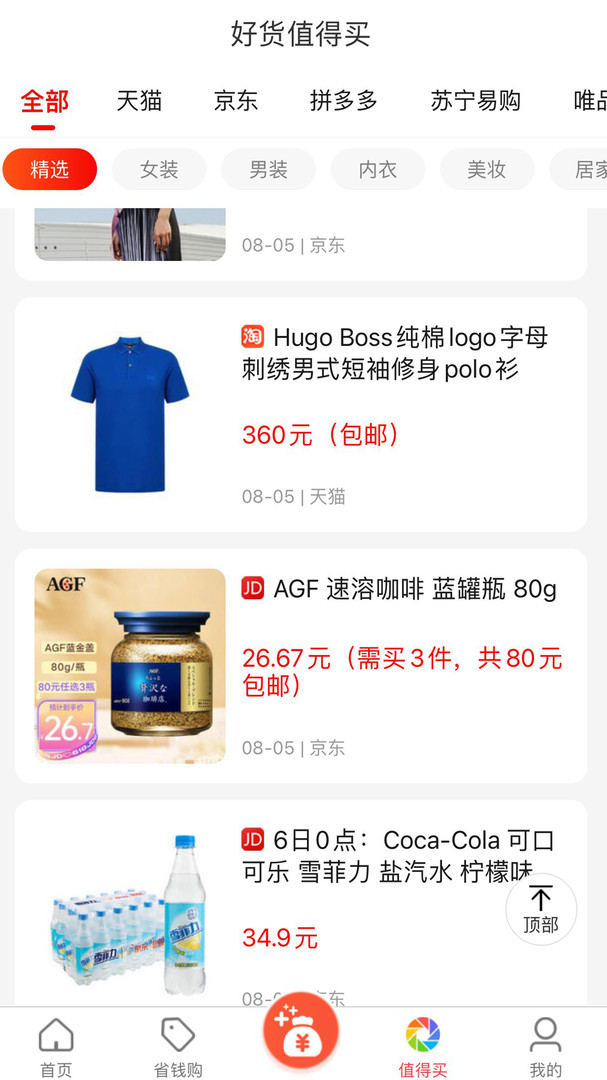Go to the 首页 tab
The image size is (607, 1080).
56,1047
